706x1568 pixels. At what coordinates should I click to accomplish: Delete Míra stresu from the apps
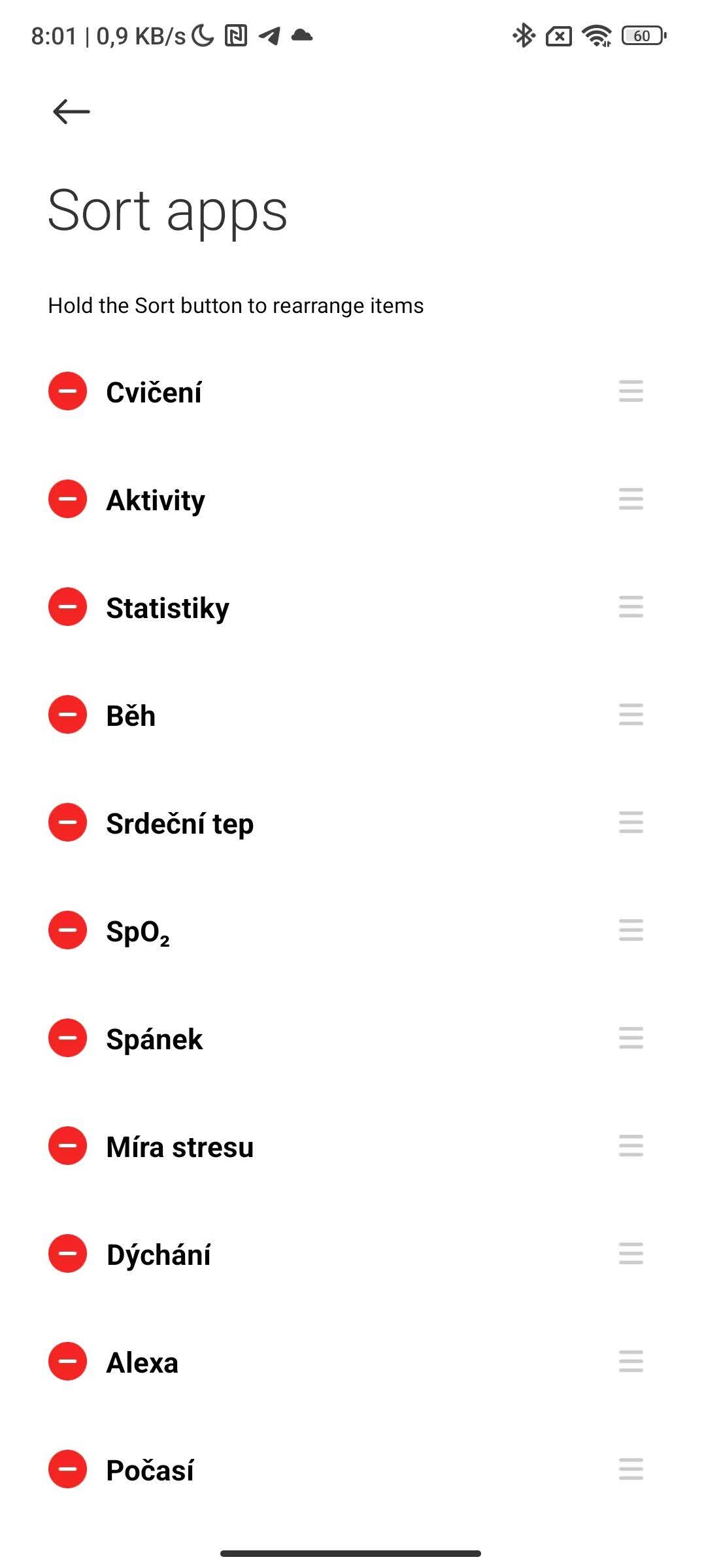[x=67, y=1146]
